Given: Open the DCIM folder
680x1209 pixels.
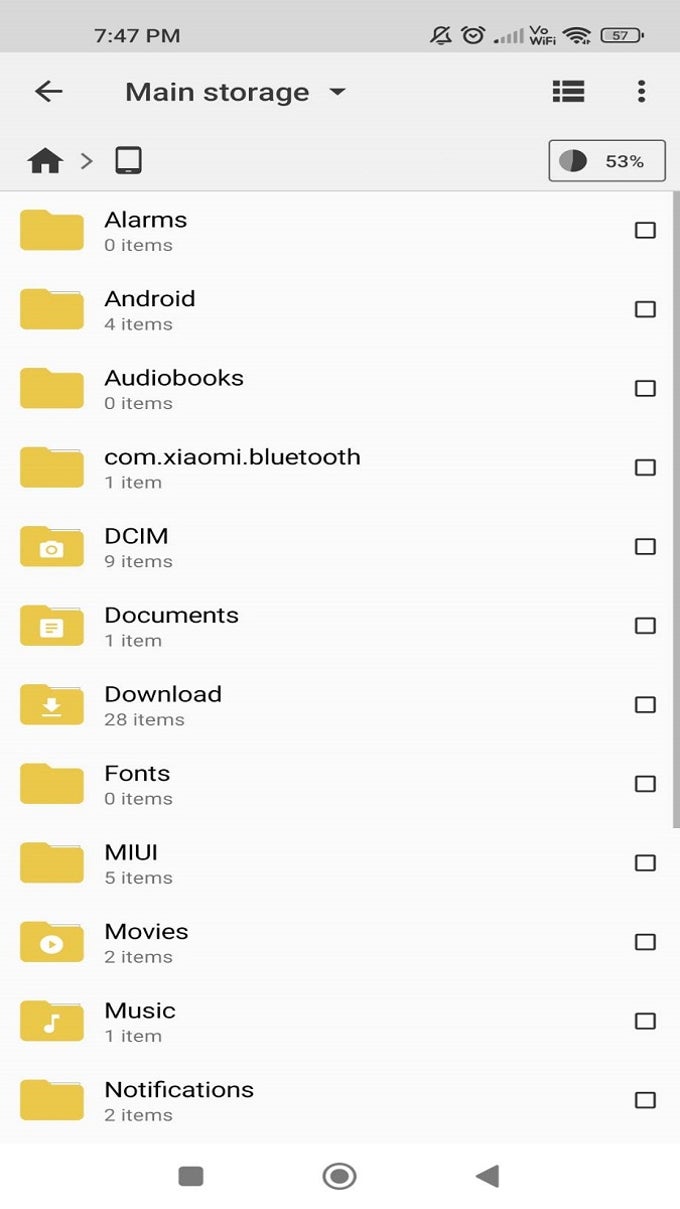Looking at the screenshot, I should pyautogui.click(x=136, y=547).
